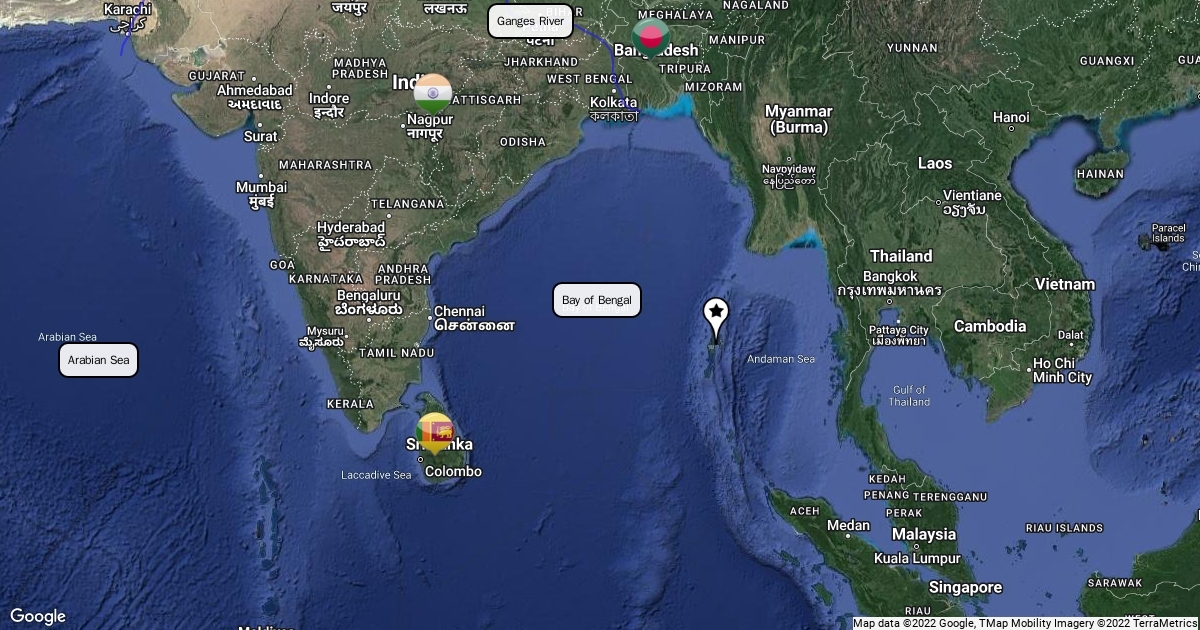The image size is (1200, 630).
Task: Tap the India flag marker
Action: [x=433, y=93]
